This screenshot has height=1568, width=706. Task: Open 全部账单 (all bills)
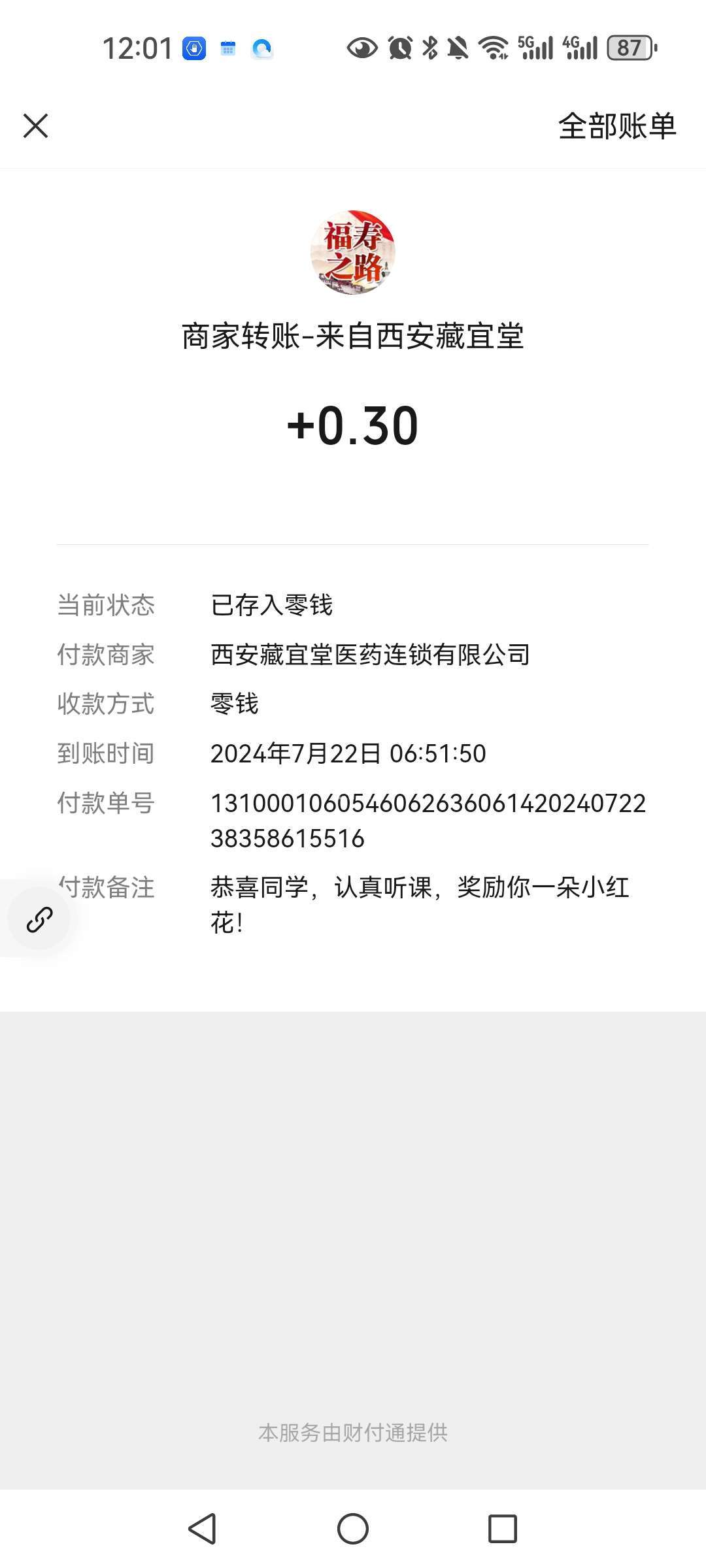point(616,125)
